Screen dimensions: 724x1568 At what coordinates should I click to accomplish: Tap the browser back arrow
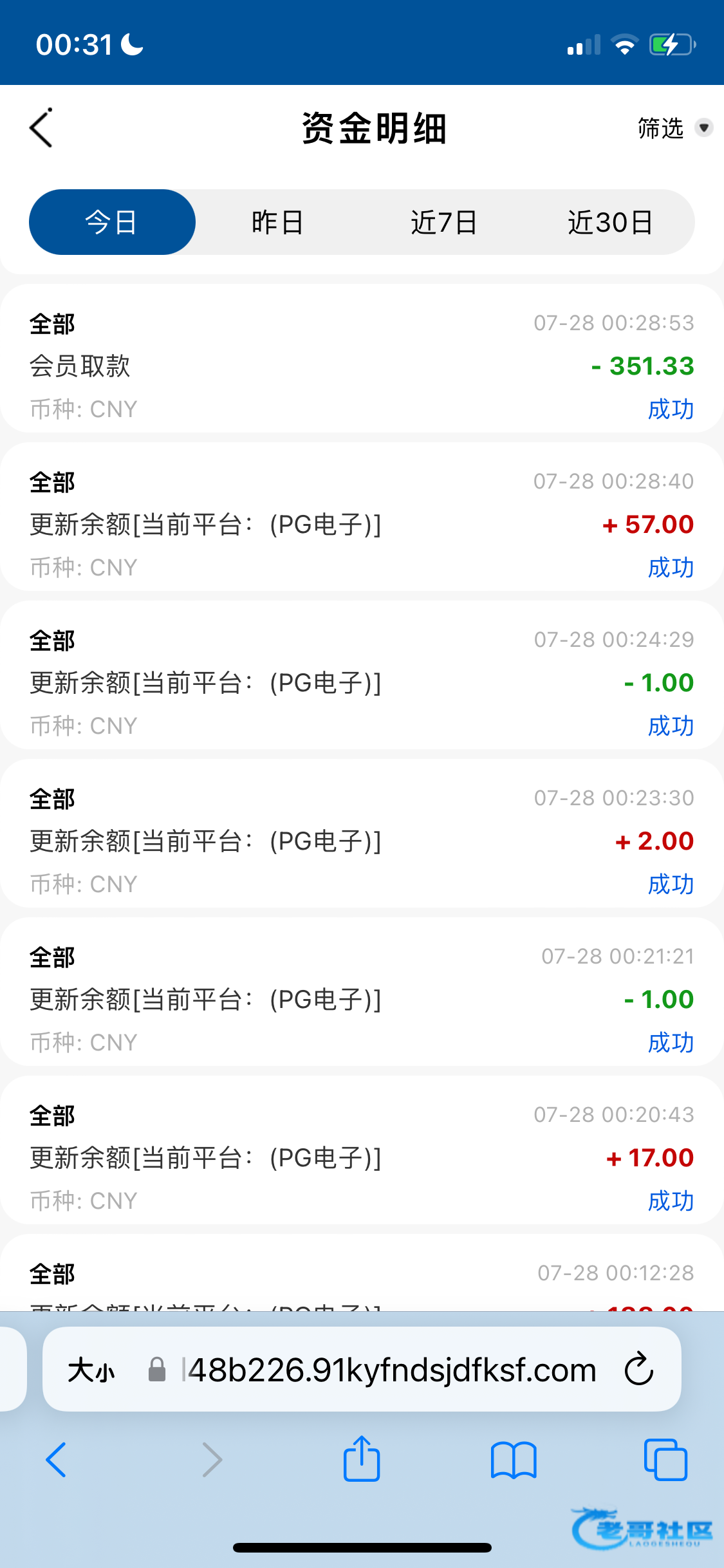coord(56,1459)
